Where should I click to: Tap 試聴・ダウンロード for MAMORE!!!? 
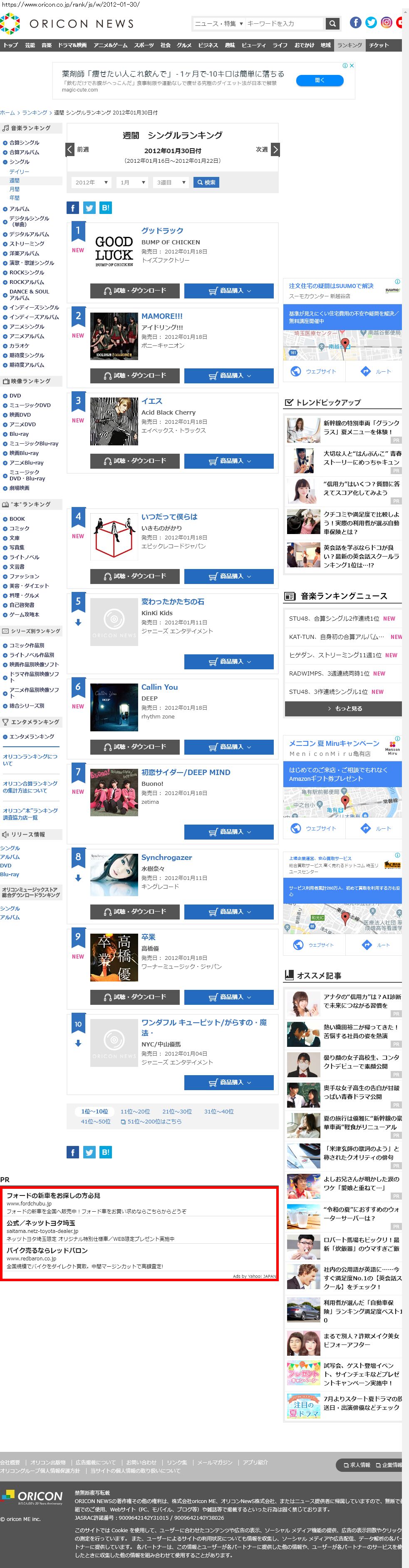[x=134, y=375]
